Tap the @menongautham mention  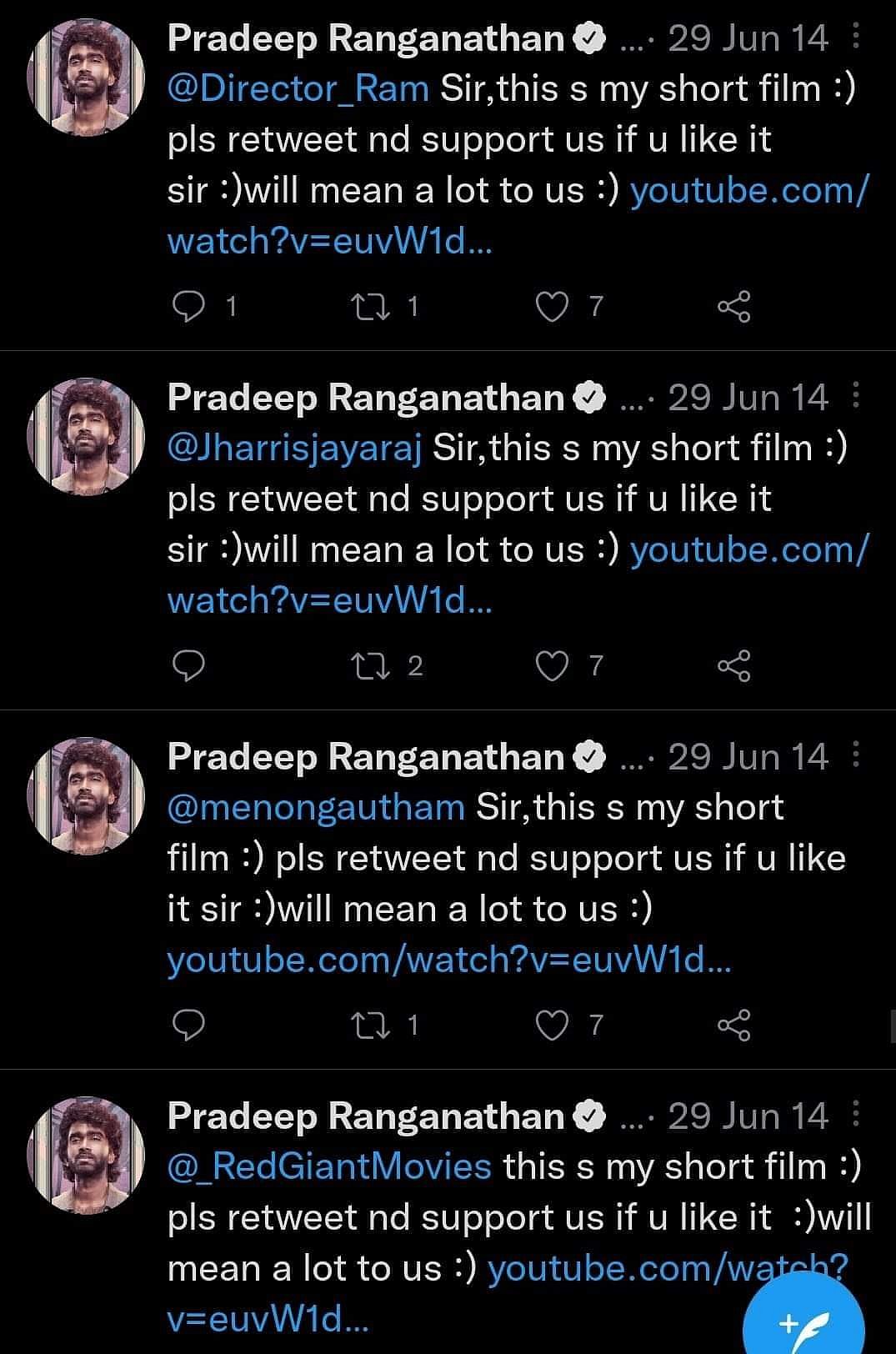(x=316, y=807)
